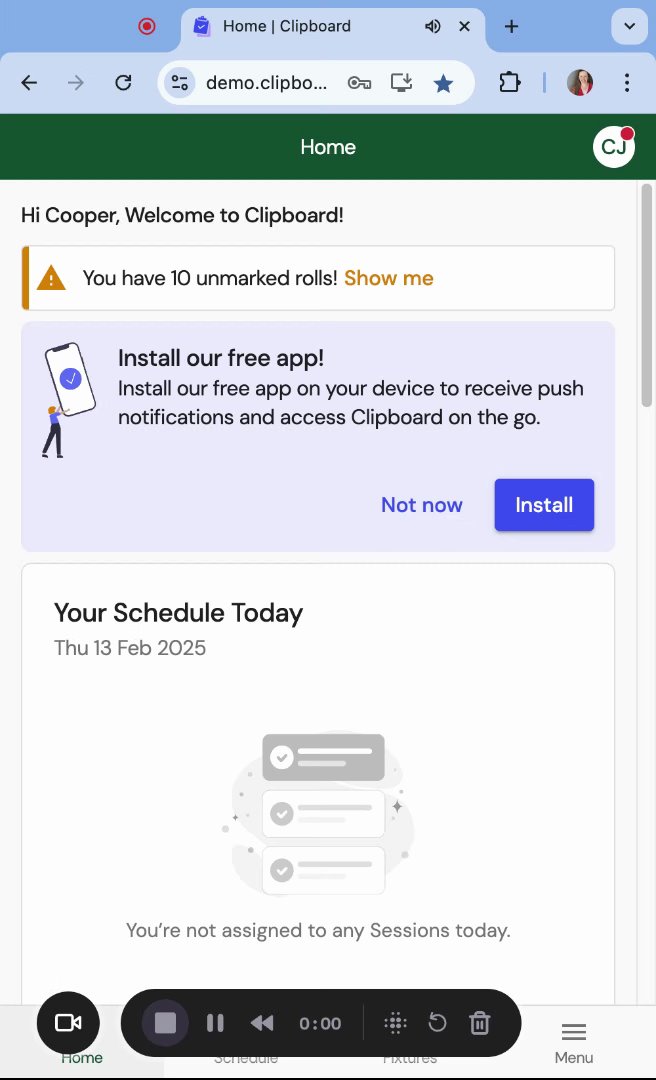Bookmark this page with the star icon
The width and height of the screenshot is (656, 1080).
pyautogui.click(x=443, y=83)
